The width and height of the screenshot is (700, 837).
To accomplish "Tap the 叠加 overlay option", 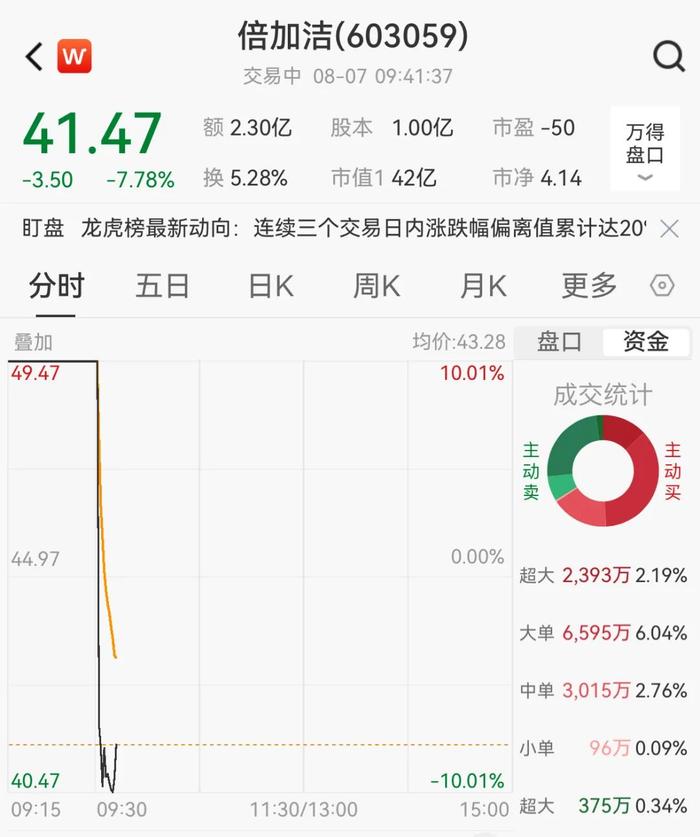I will click(33, 342).
